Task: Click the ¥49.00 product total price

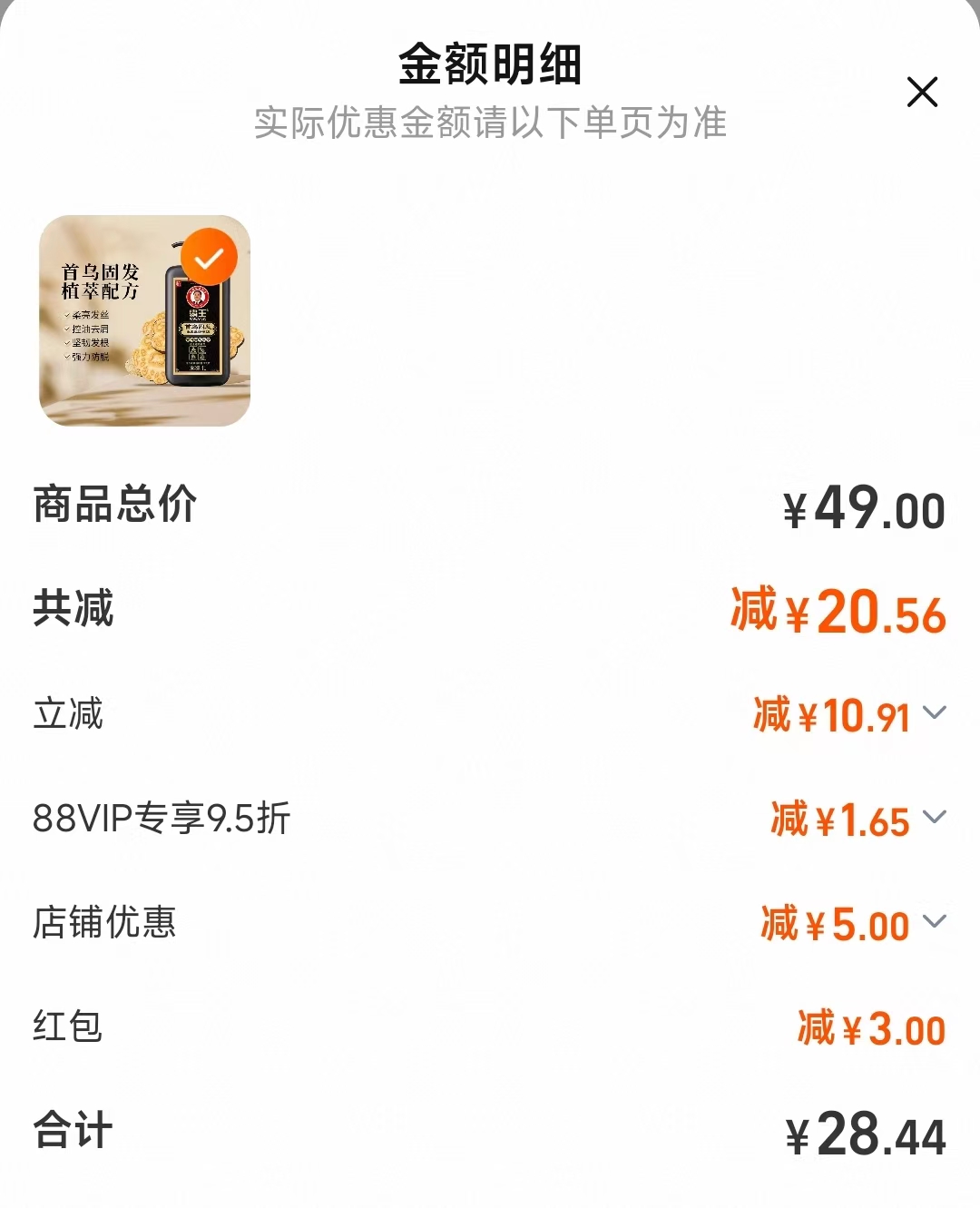Action: tap(864, 506)
